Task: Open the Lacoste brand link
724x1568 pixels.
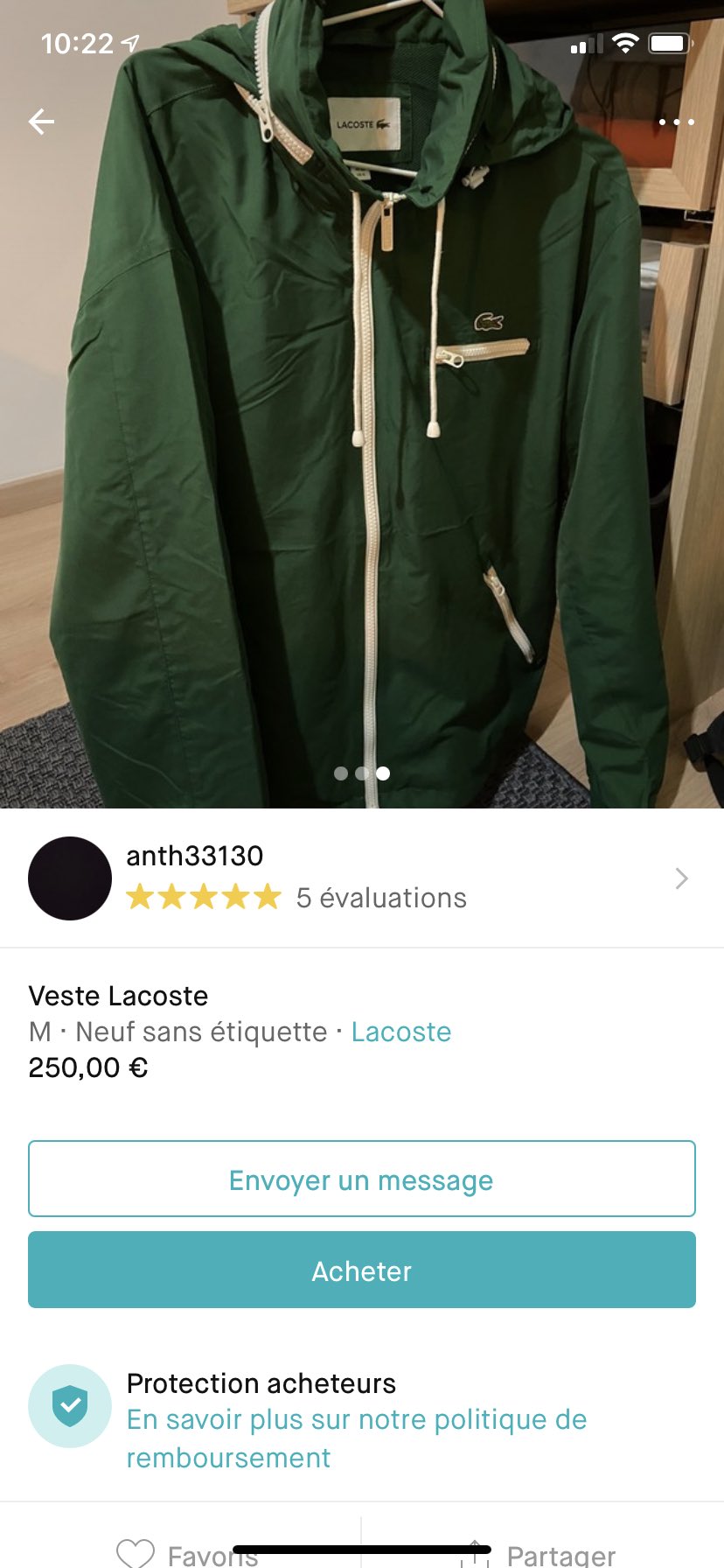Action: pyautogui.click(x=401, y=1032)
